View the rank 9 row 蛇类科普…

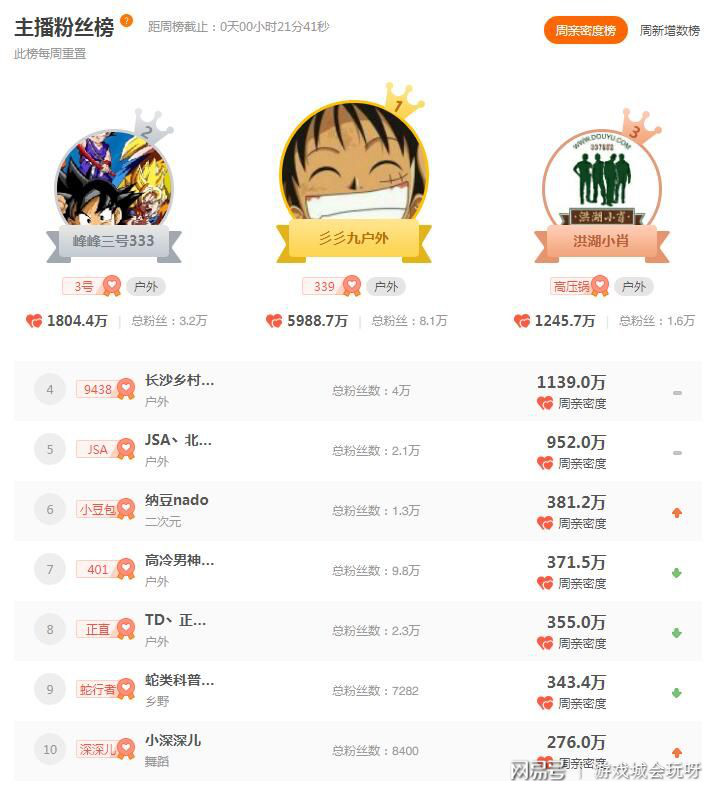[180, 680]
